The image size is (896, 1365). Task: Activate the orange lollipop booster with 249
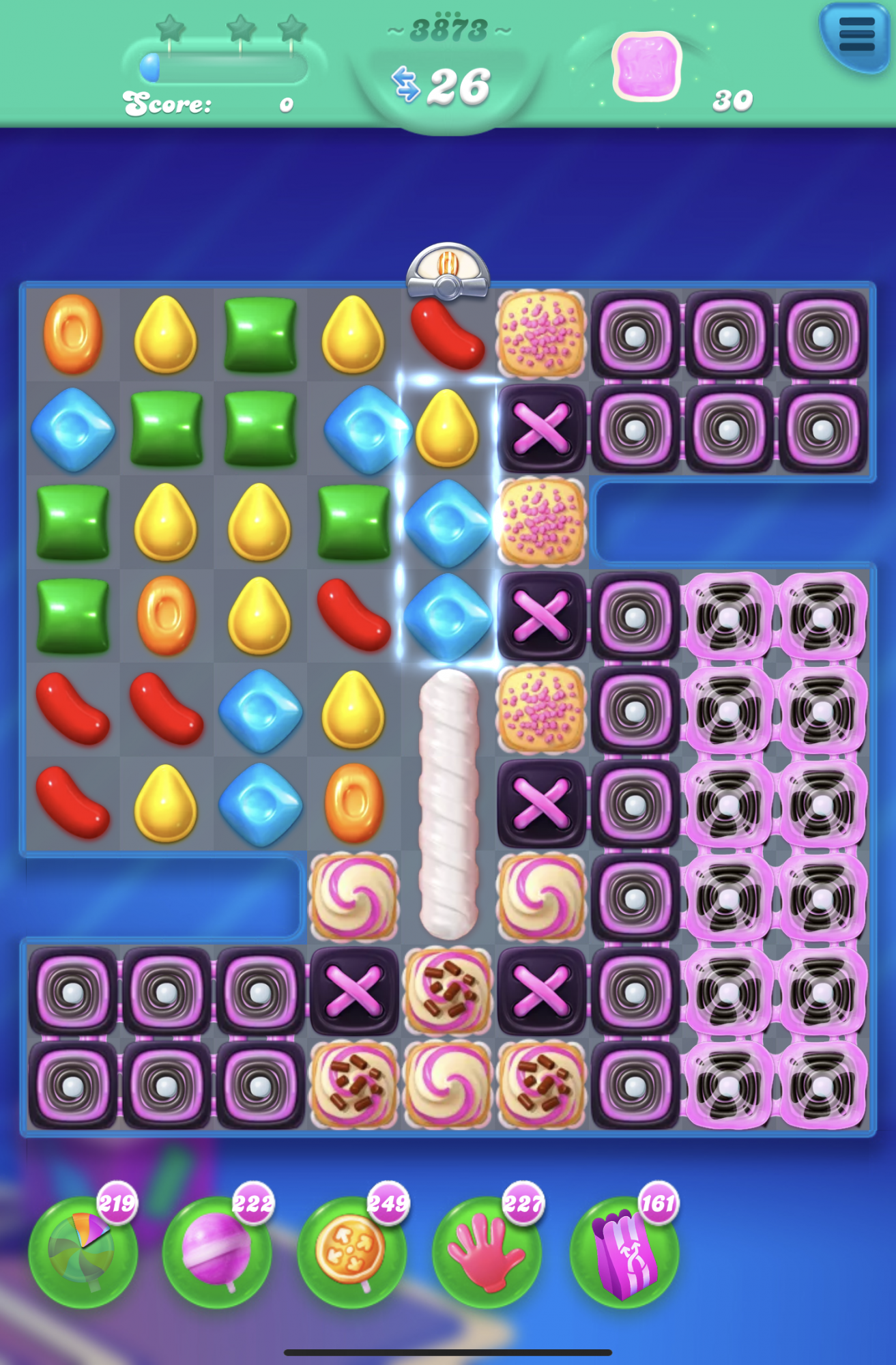coord(351,1252)
